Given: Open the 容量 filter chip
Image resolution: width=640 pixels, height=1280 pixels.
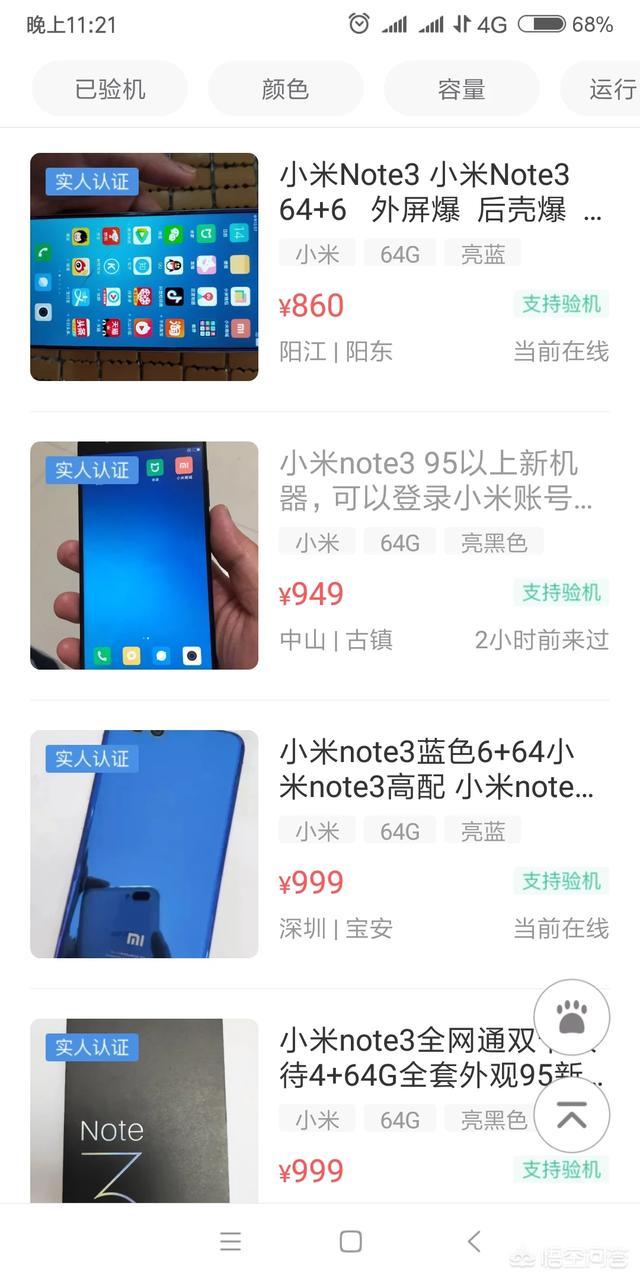Looking at the screenshot, I should point(461,89).
